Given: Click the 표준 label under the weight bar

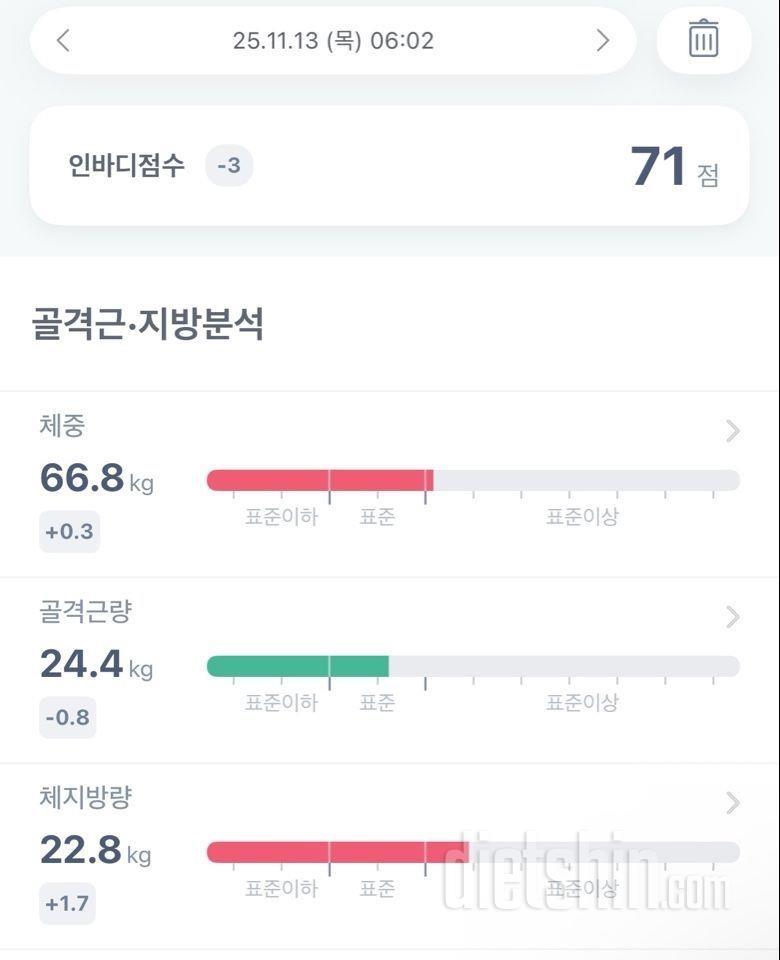Looking at the screenshot, I should pos(378,516).
